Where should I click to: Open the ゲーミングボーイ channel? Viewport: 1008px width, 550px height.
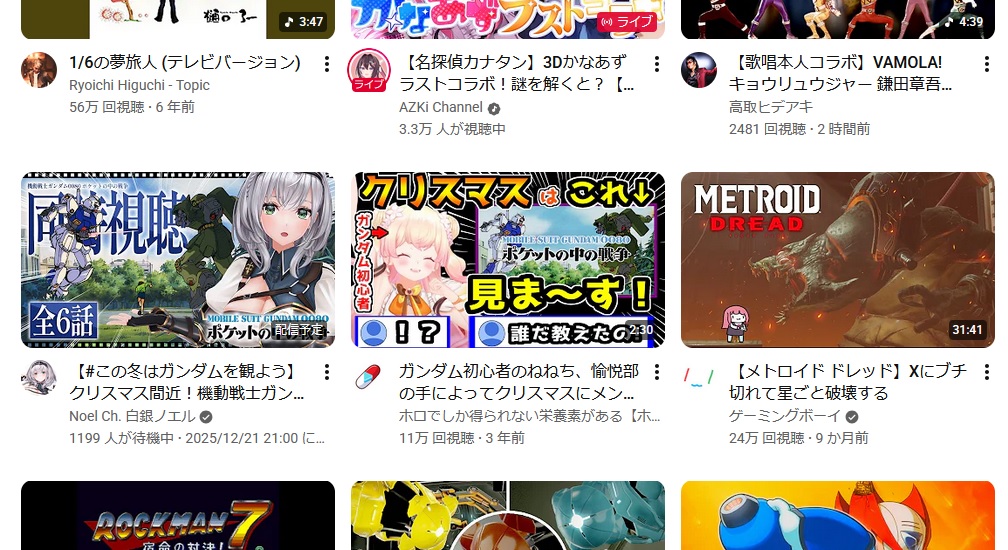tap(785, 416)
